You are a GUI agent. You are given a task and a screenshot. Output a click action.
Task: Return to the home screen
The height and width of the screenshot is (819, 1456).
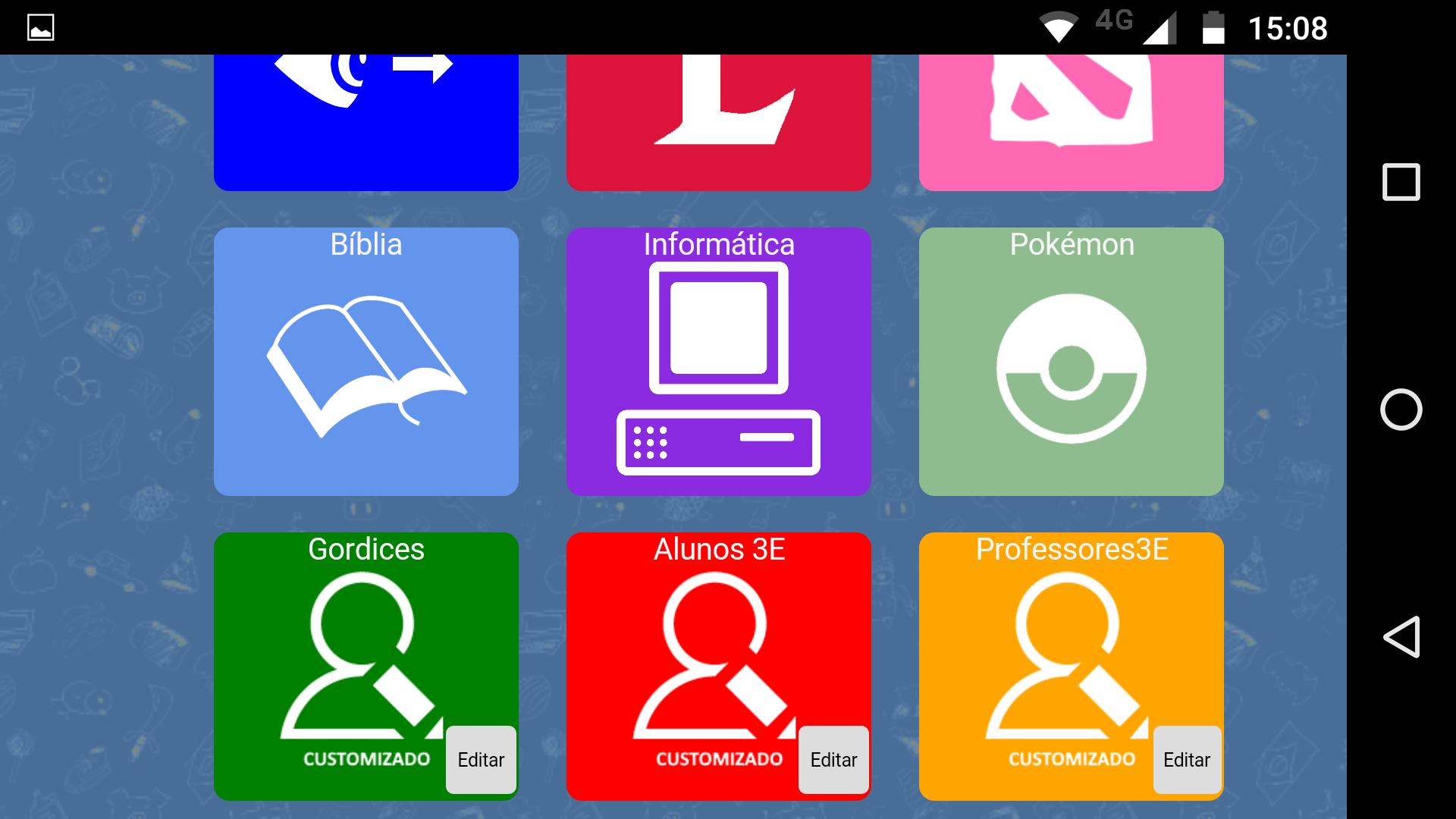point(1401,409)
